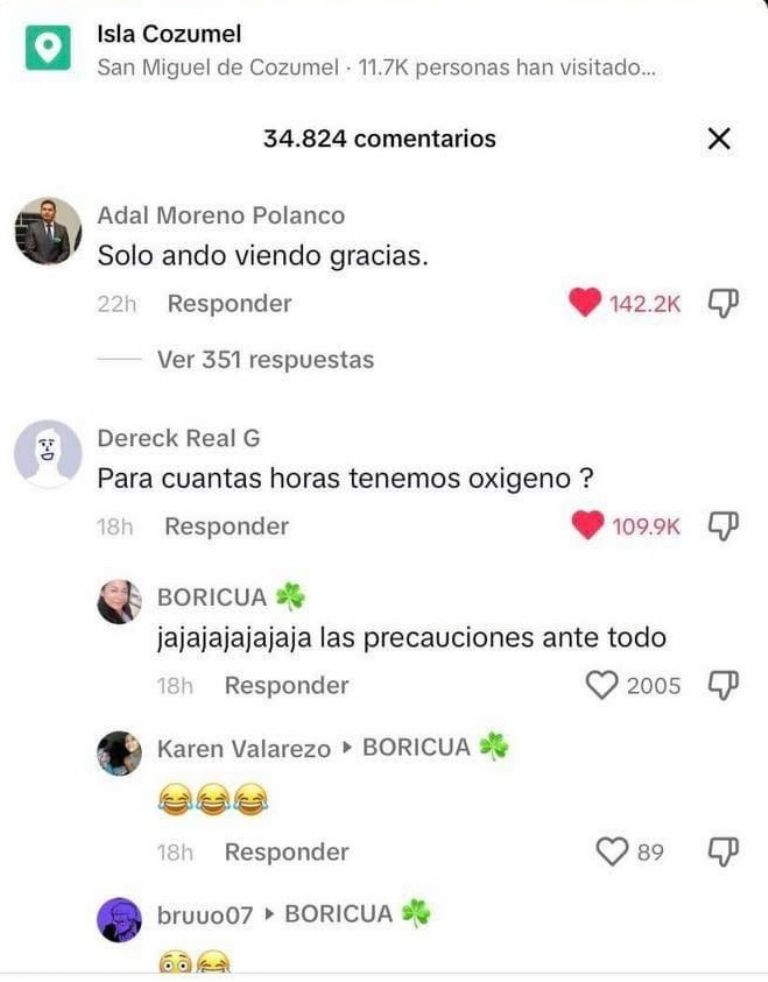
Task: Dislike BORICUA's precauciones comment
Action: tap(722, 685)
